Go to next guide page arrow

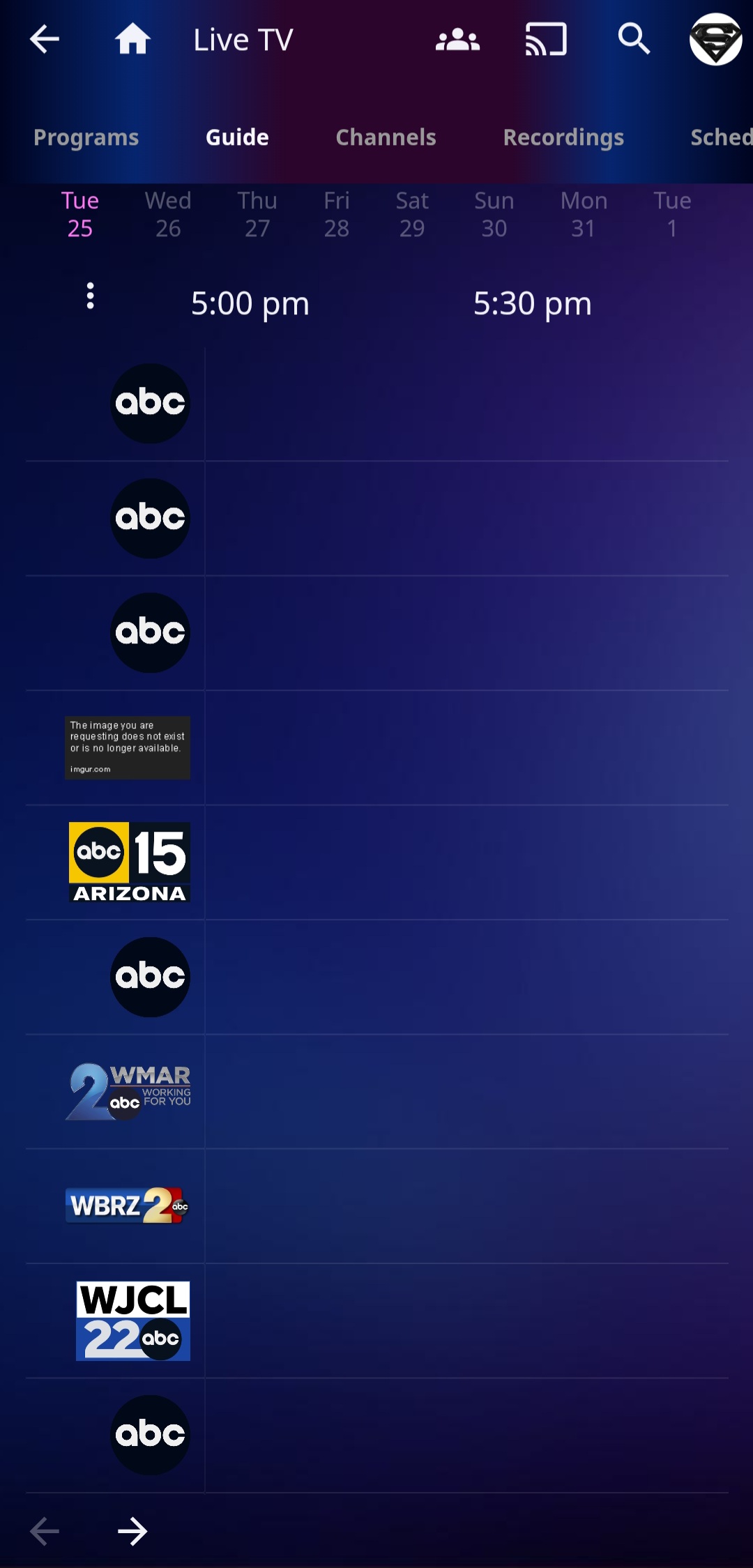tap(132, 1532)
